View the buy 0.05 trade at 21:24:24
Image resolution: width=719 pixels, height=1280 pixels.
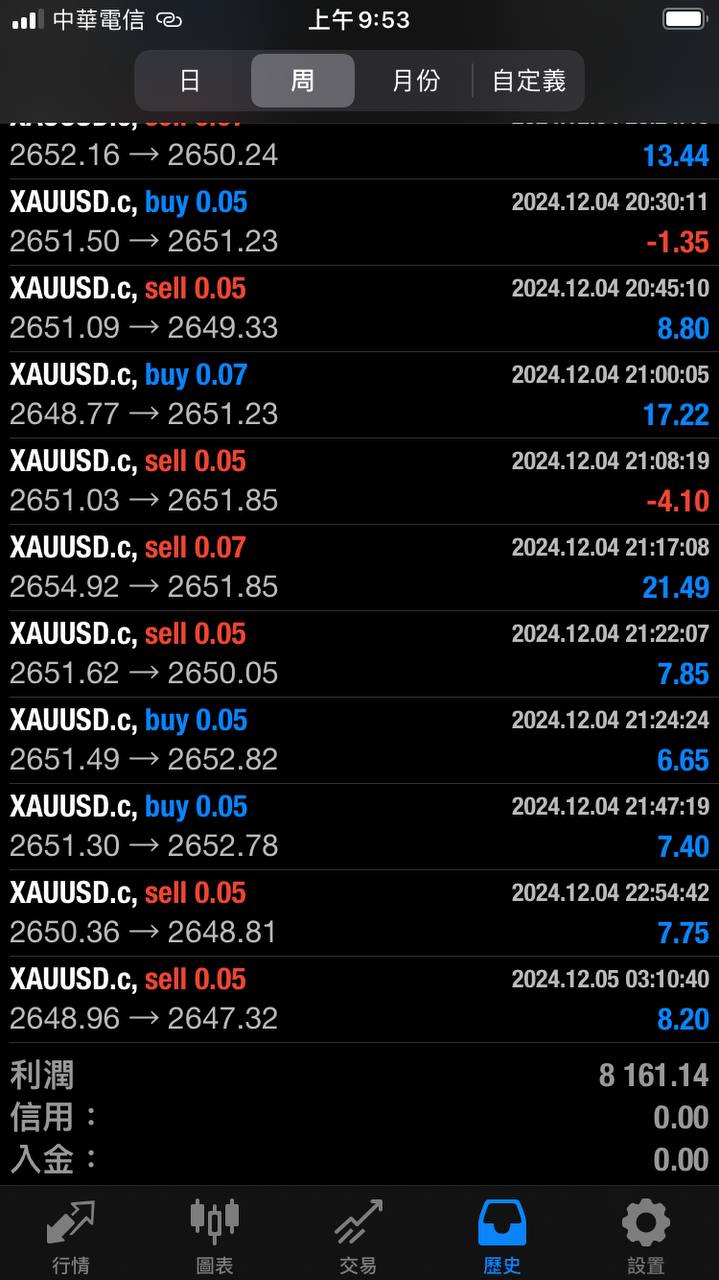(x=359, y=740)
